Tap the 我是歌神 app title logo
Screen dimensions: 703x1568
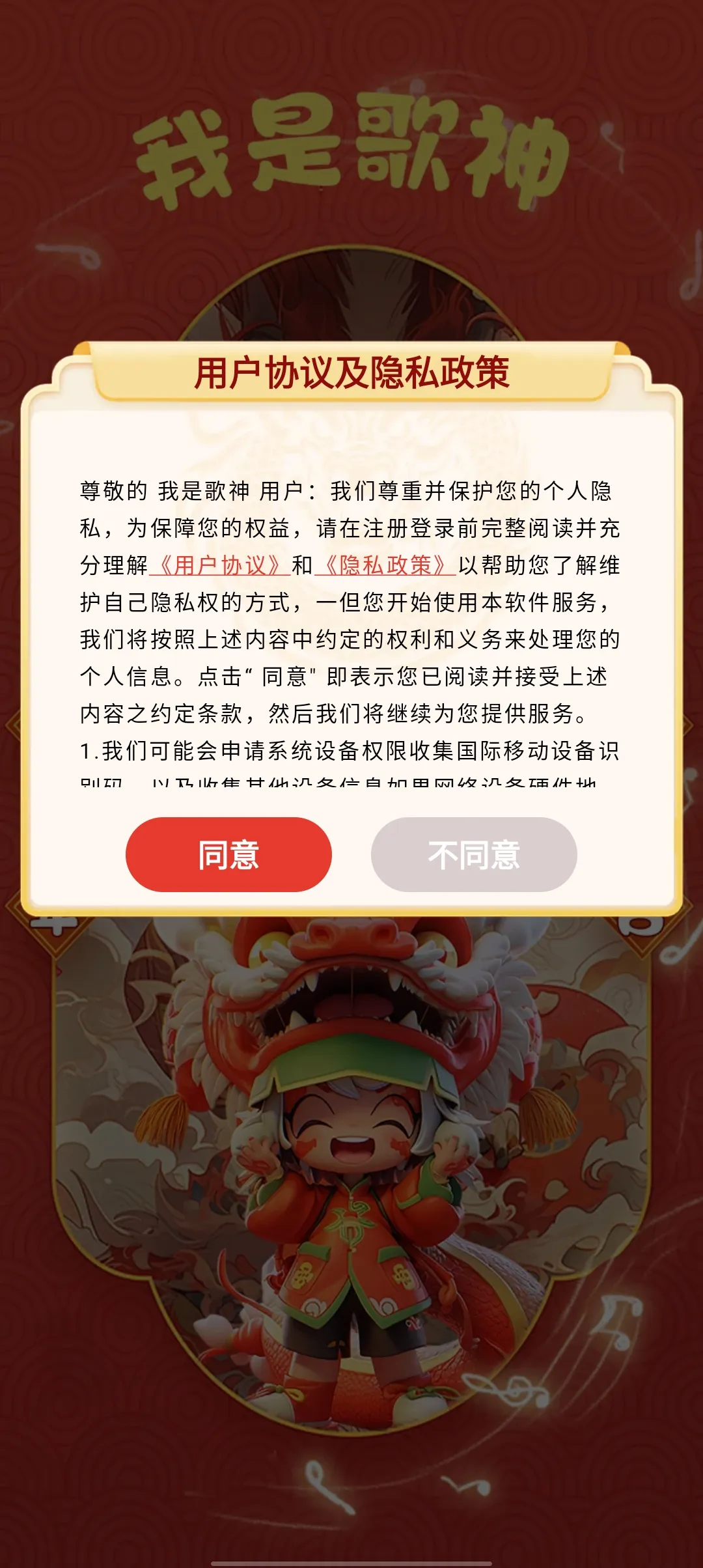(351, 150)
